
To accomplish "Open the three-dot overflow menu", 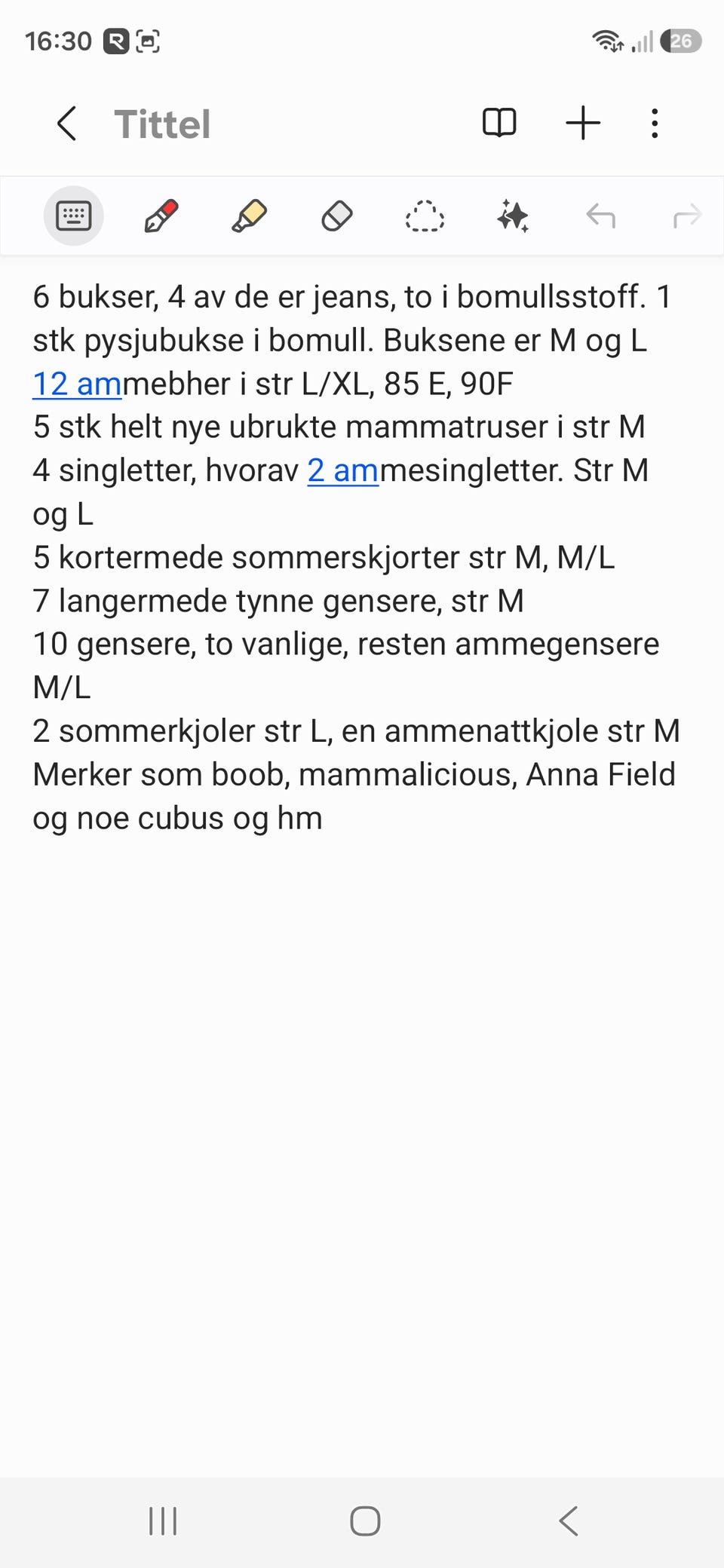I will (655, 124).
